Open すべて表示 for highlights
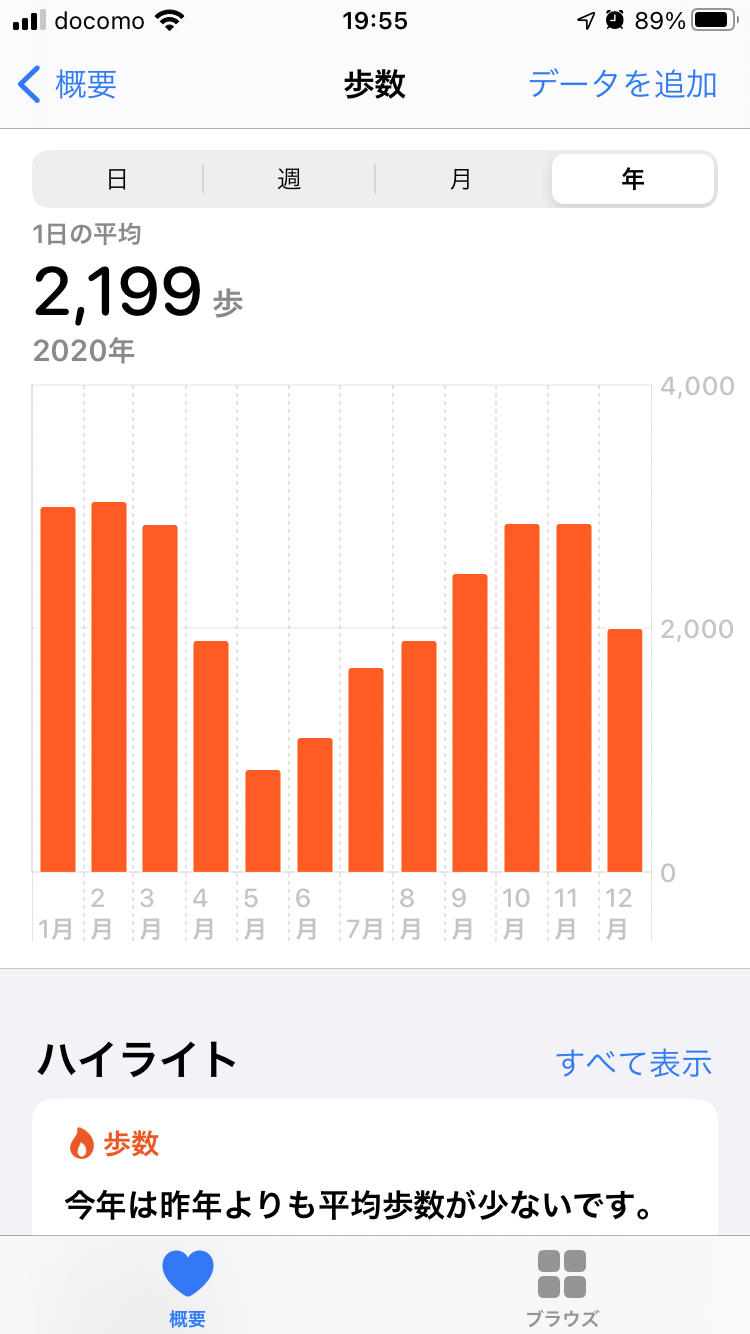750x1334 pixels. (634, 1062)
